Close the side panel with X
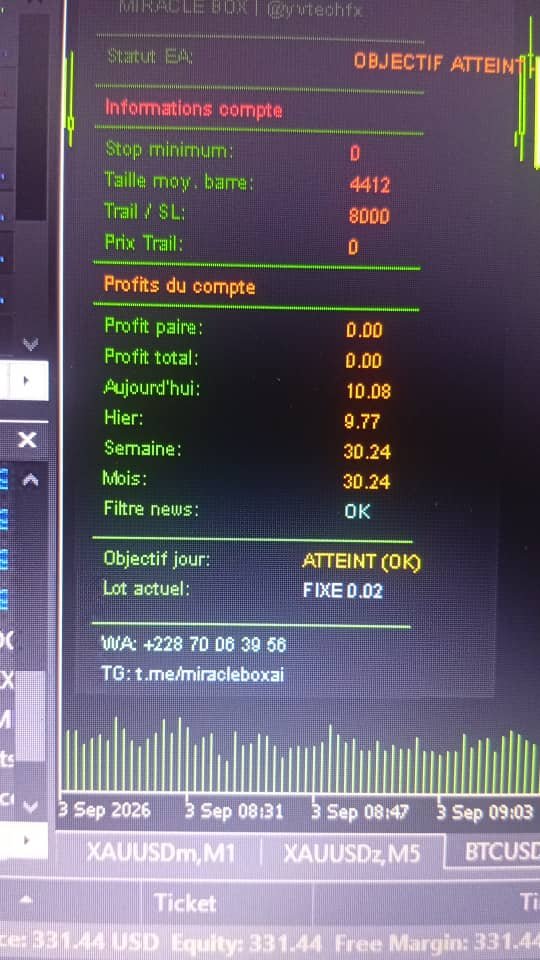540x960 pixels. point(27,440)
